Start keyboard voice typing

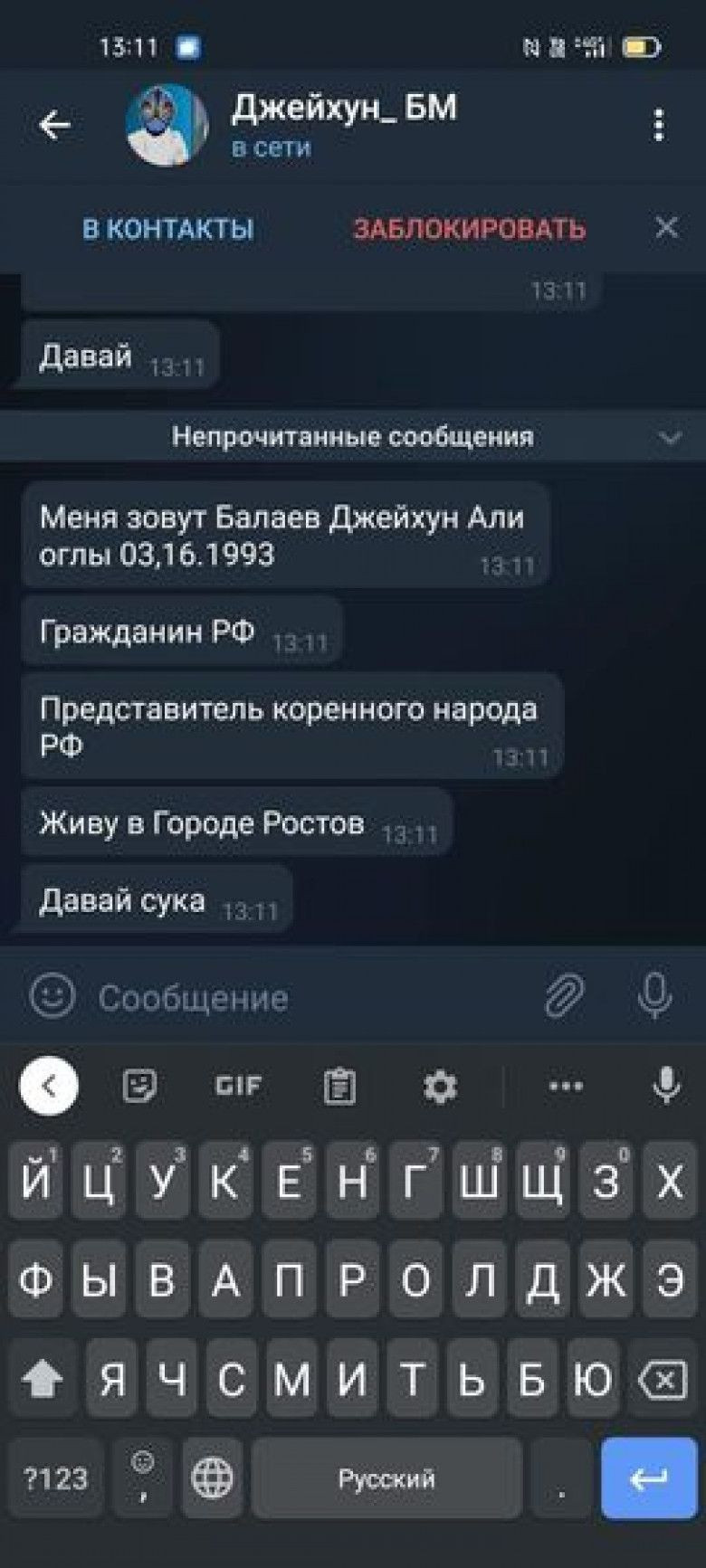667,1084
